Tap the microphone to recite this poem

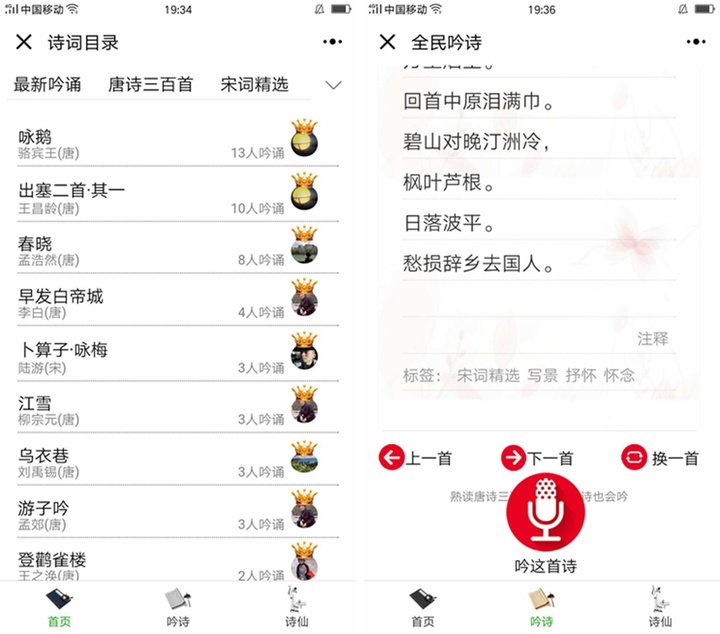[x=545, y=511]
